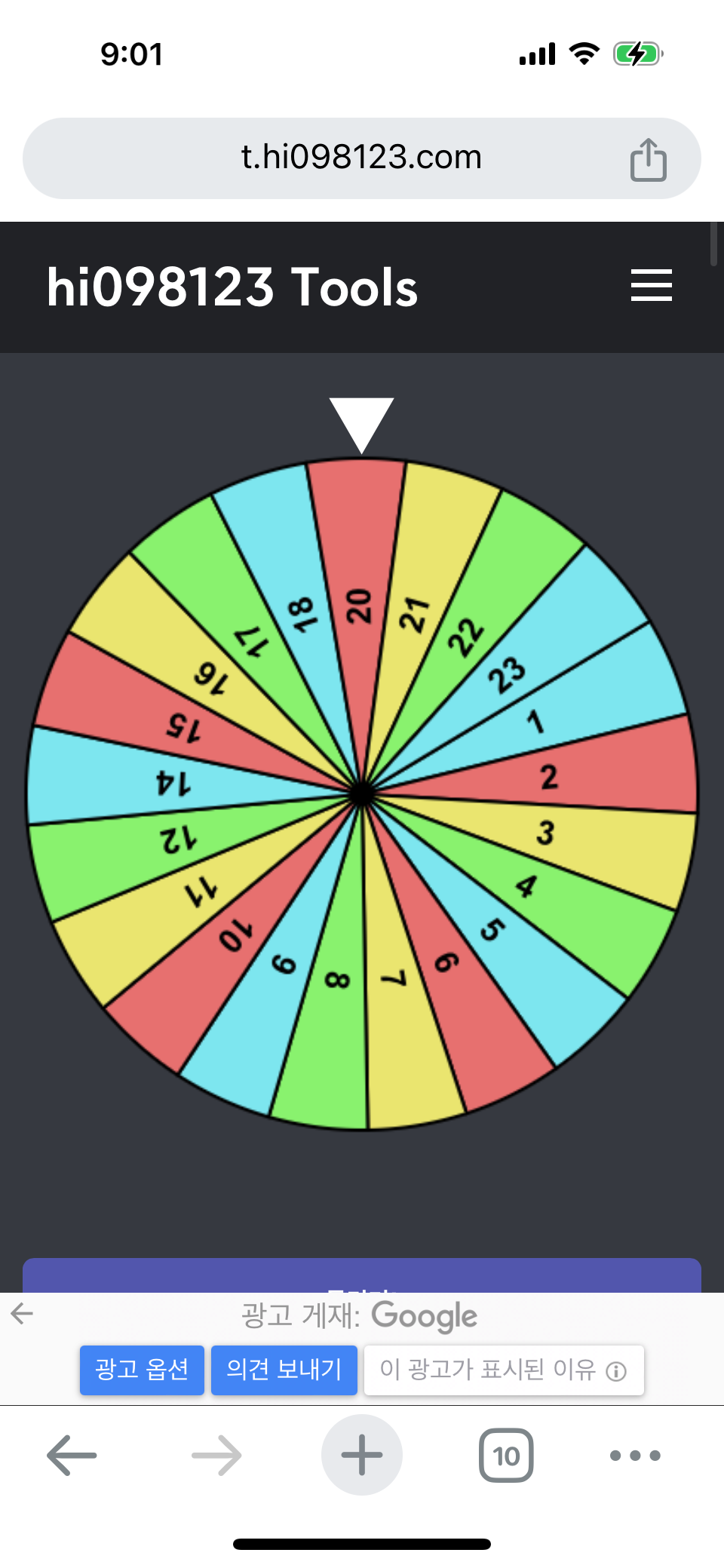Open a new browser tab

pos(362,1455)
